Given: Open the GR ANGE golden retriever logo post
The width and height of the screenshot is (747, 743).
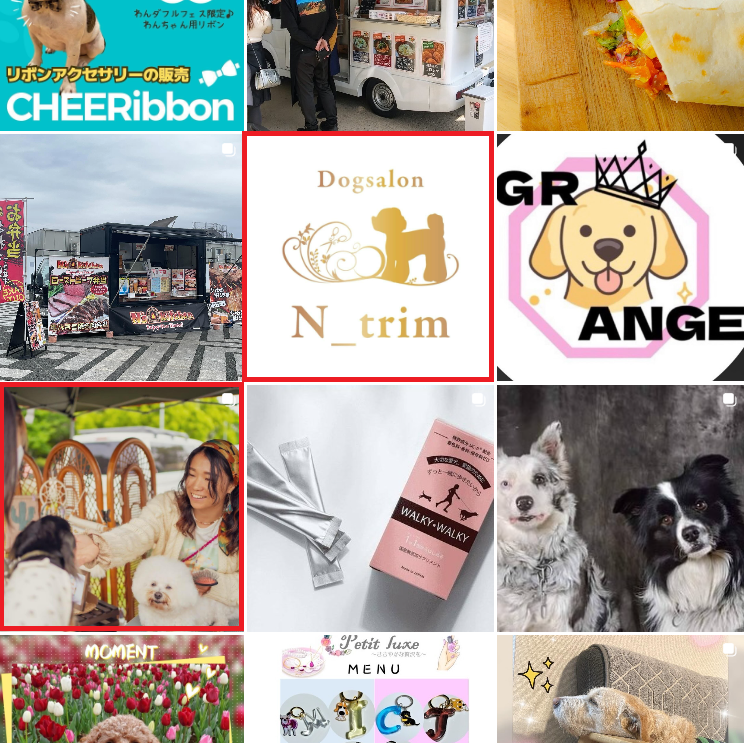Looking at the screenshot, I should (x=620, y=258).
